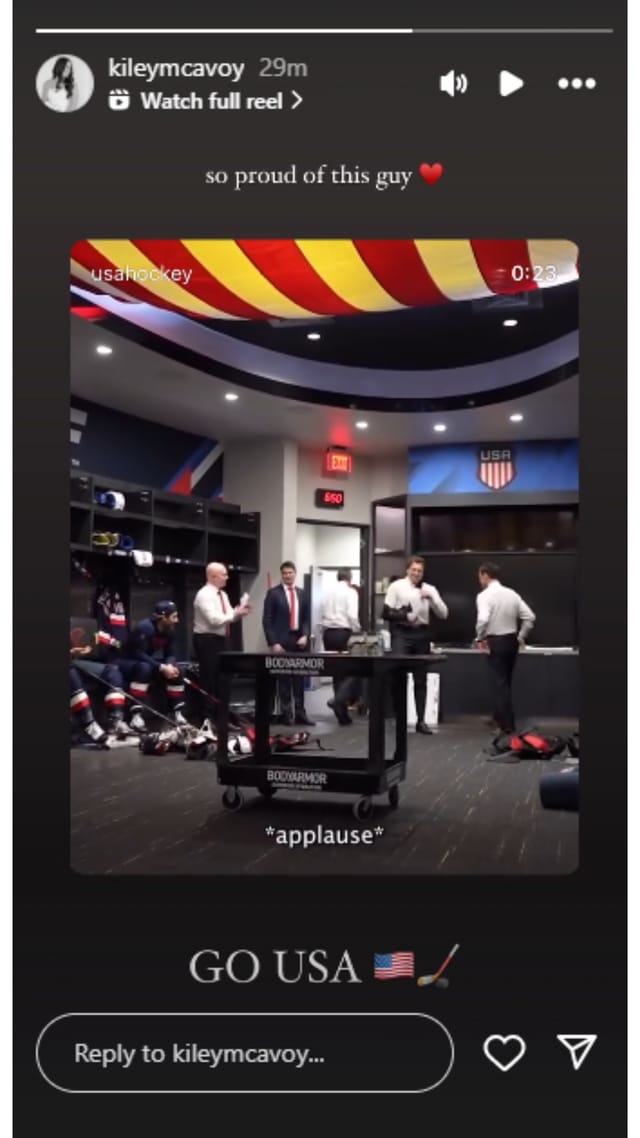Mute the story sound

[453, 84]
